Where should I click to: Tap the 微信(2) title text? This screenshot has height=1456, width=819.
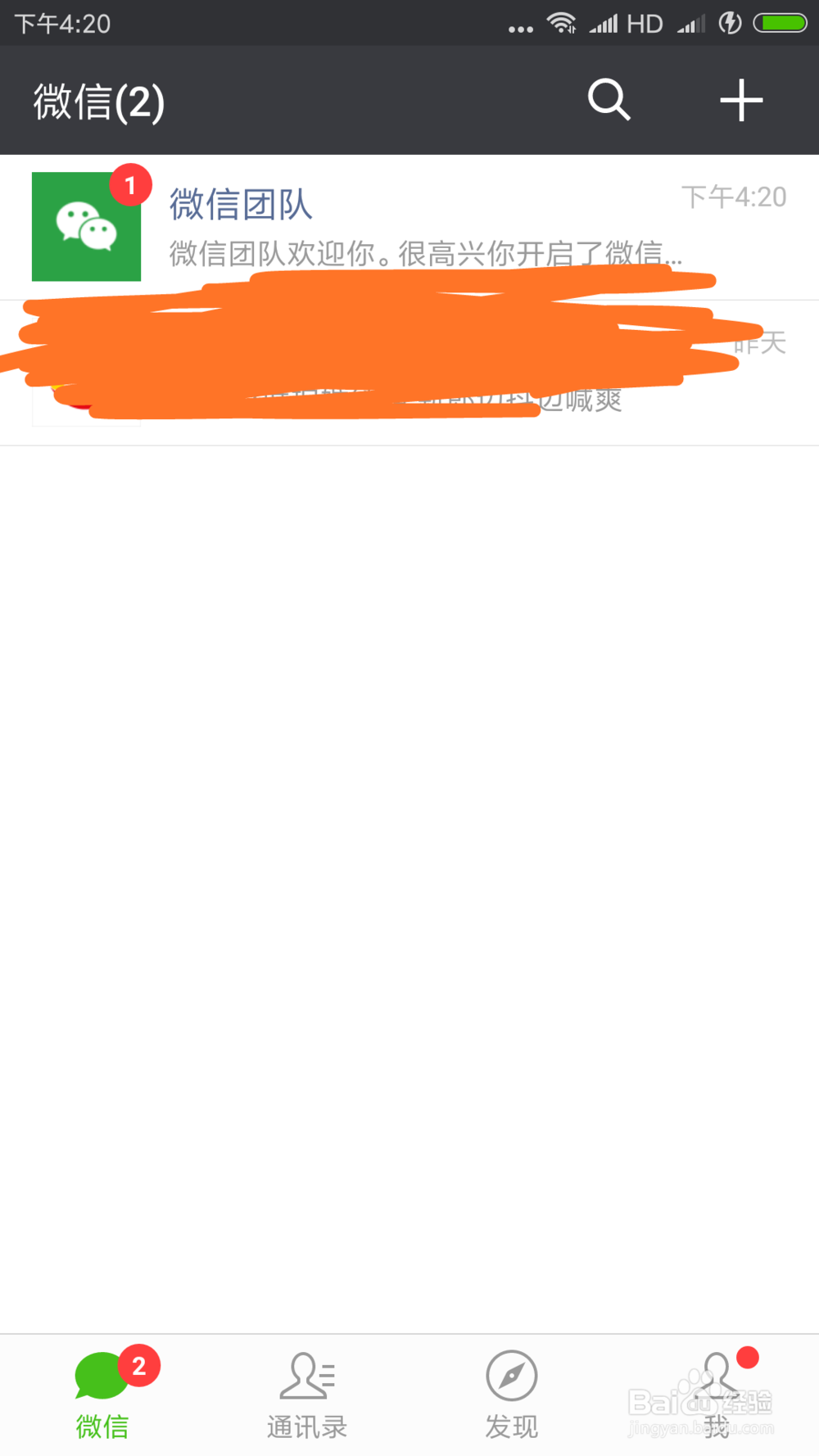98,102
